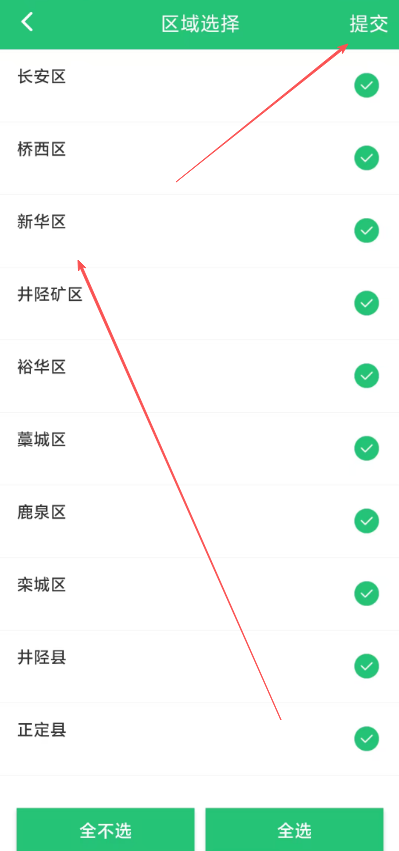This screenshot has height=851, width=399.
Task: Deselect 藁城区
Action: click(366, 448)
